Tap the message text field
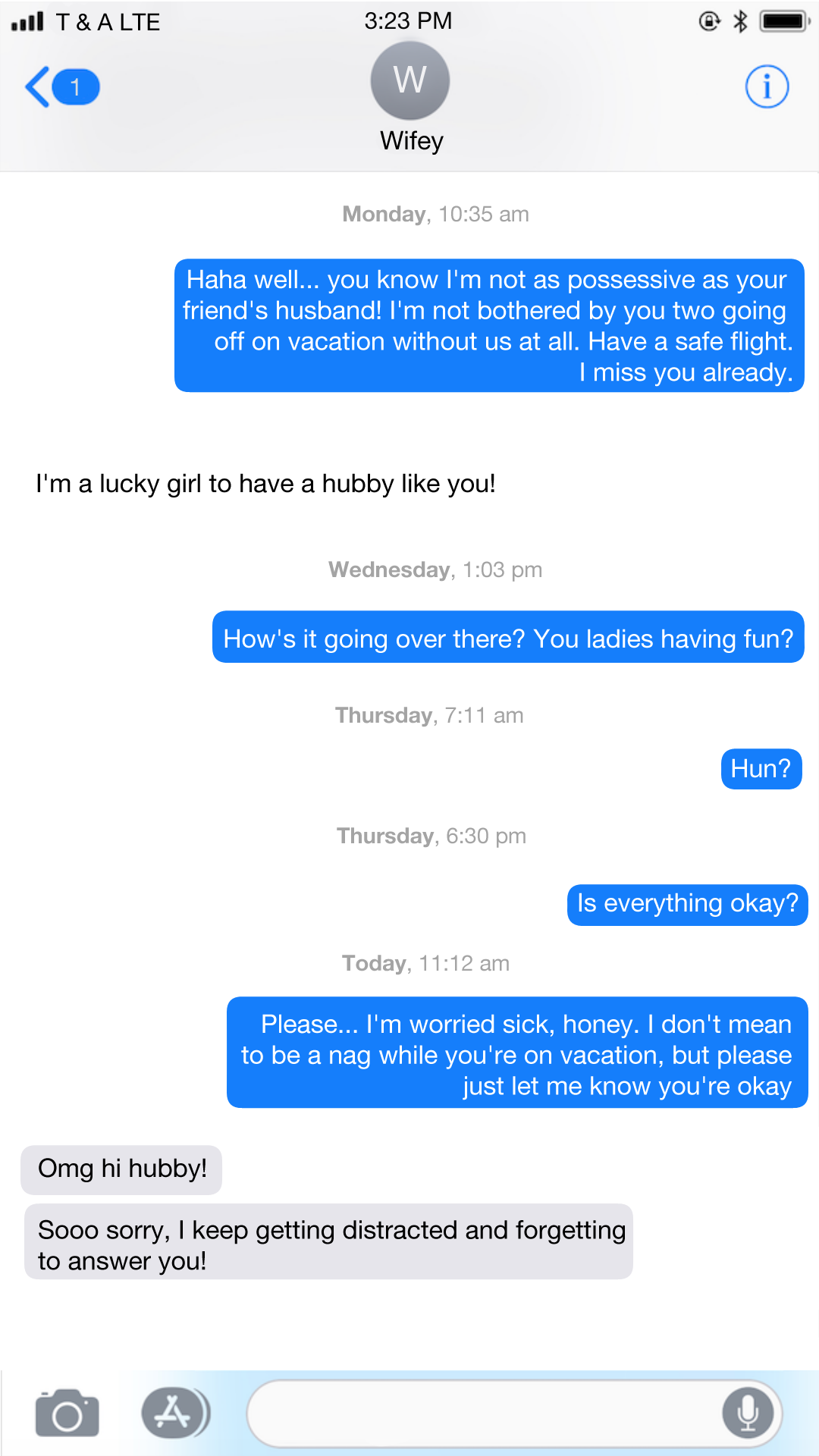 click(x=485, y=1414)
